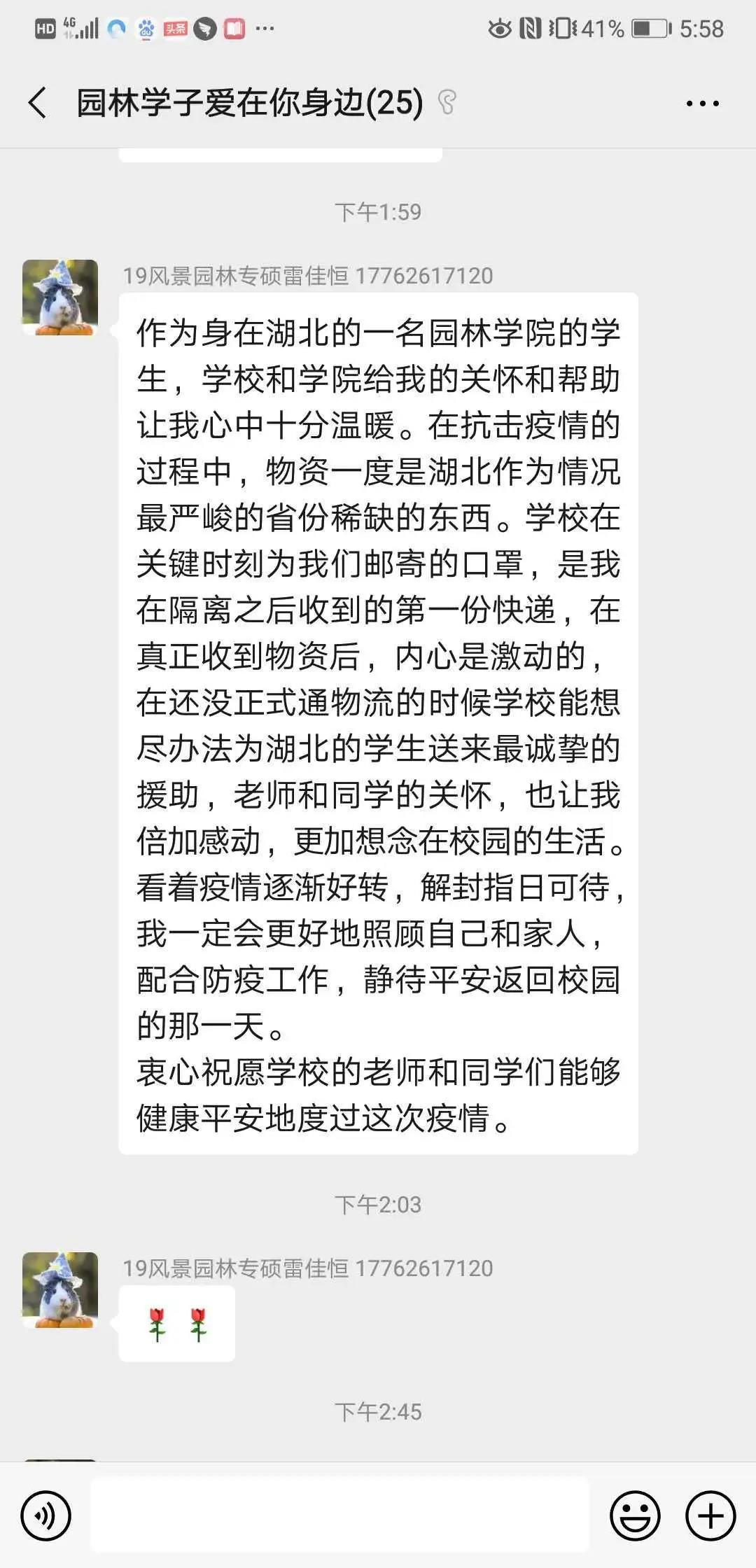
Task: Go back from the group chat
Action: point(38,103)
